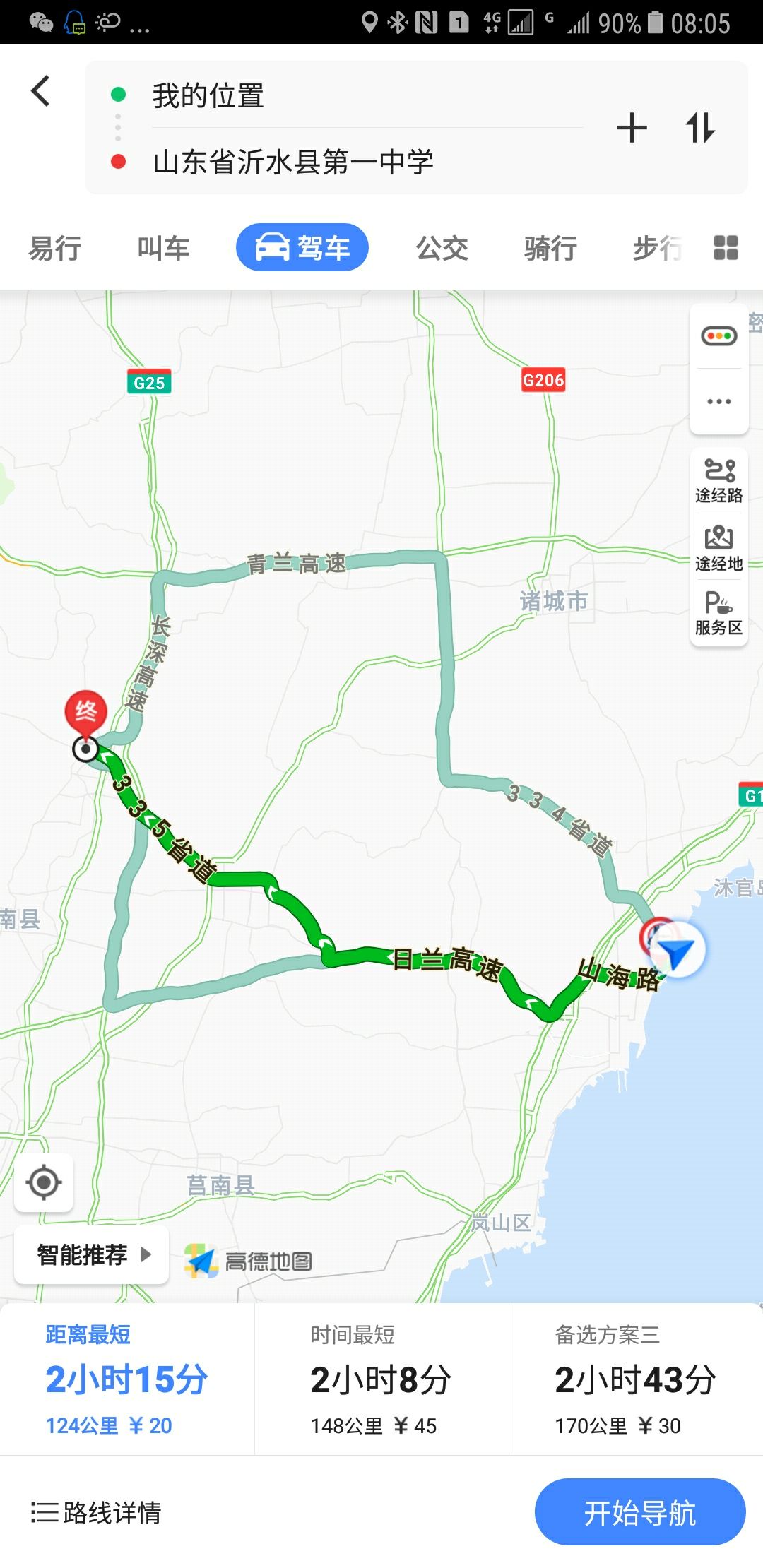Start navigation with 开始导航
This screenshot has width=763, height=1568.
(640, 1512)
